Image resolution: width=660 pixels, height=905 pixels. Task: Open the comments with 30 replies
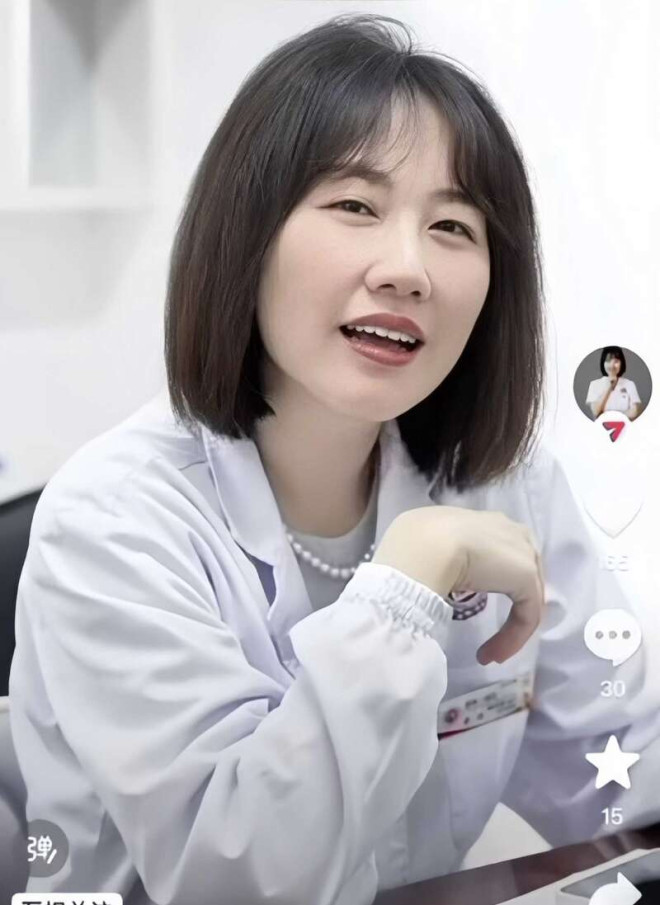(x=612, y=636)
